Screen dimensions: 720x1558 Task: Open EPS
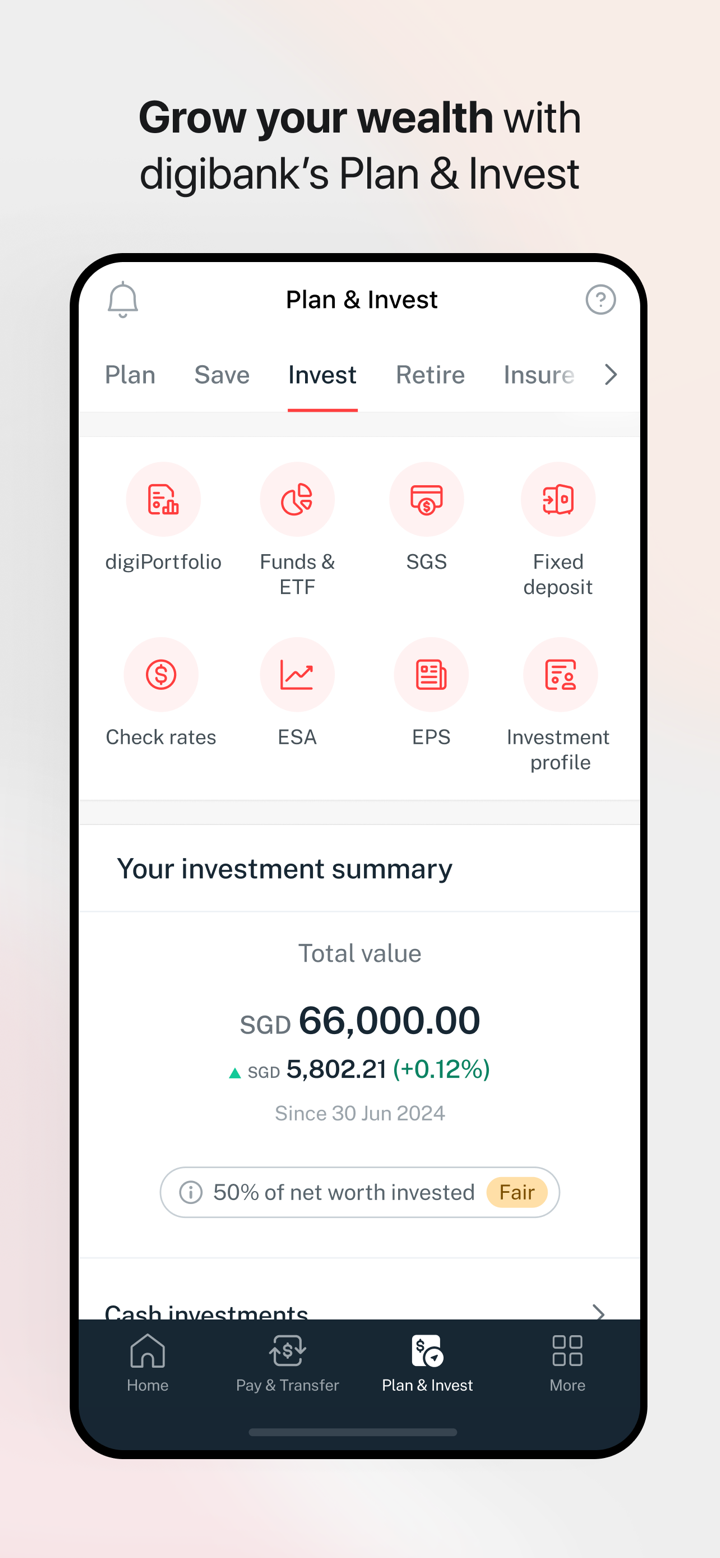tap(431, 674)
